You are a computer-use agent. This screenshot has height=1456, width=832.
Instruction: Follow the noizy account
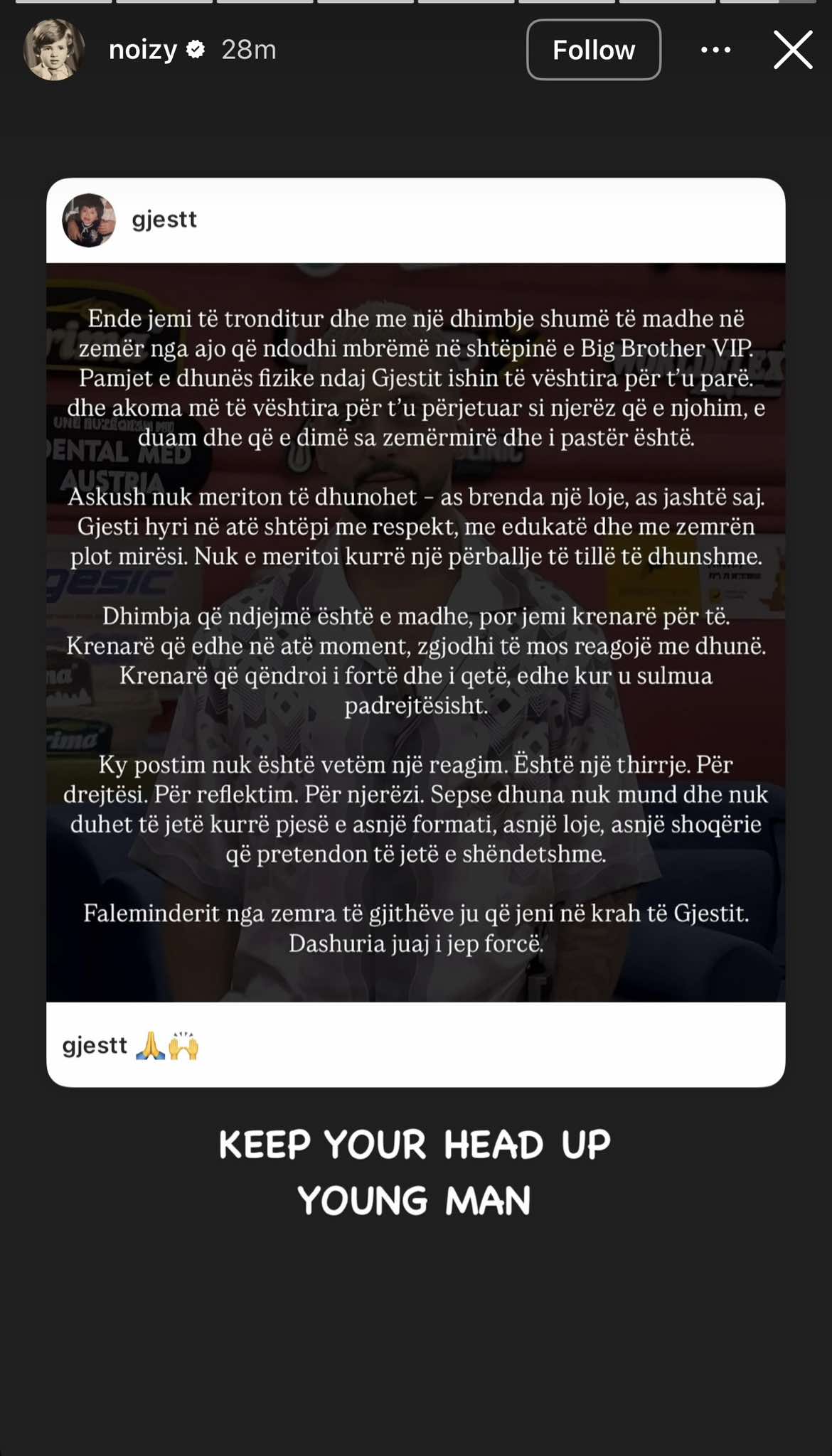593,50
